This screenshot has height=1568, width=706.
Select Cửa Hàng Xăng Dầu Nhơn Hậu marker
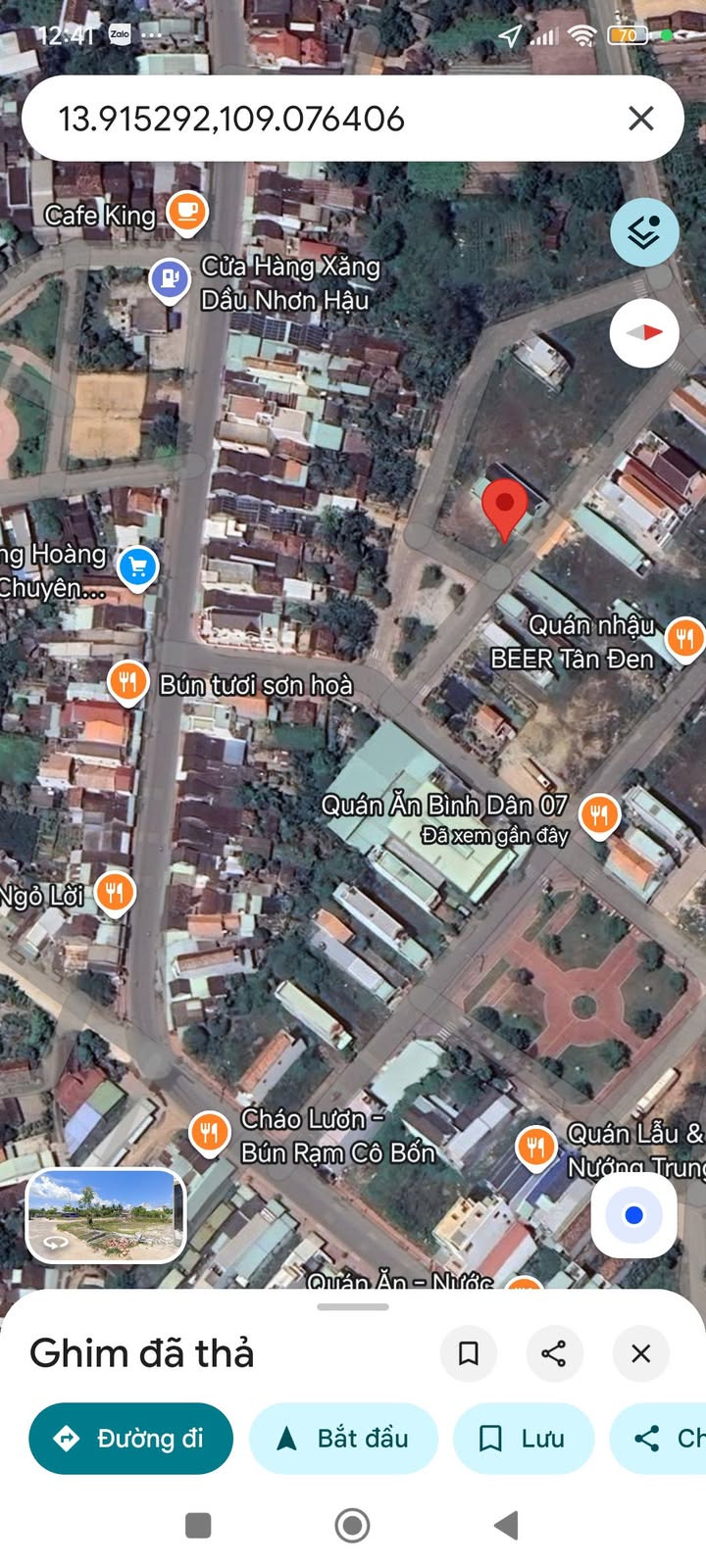(170, 280)
